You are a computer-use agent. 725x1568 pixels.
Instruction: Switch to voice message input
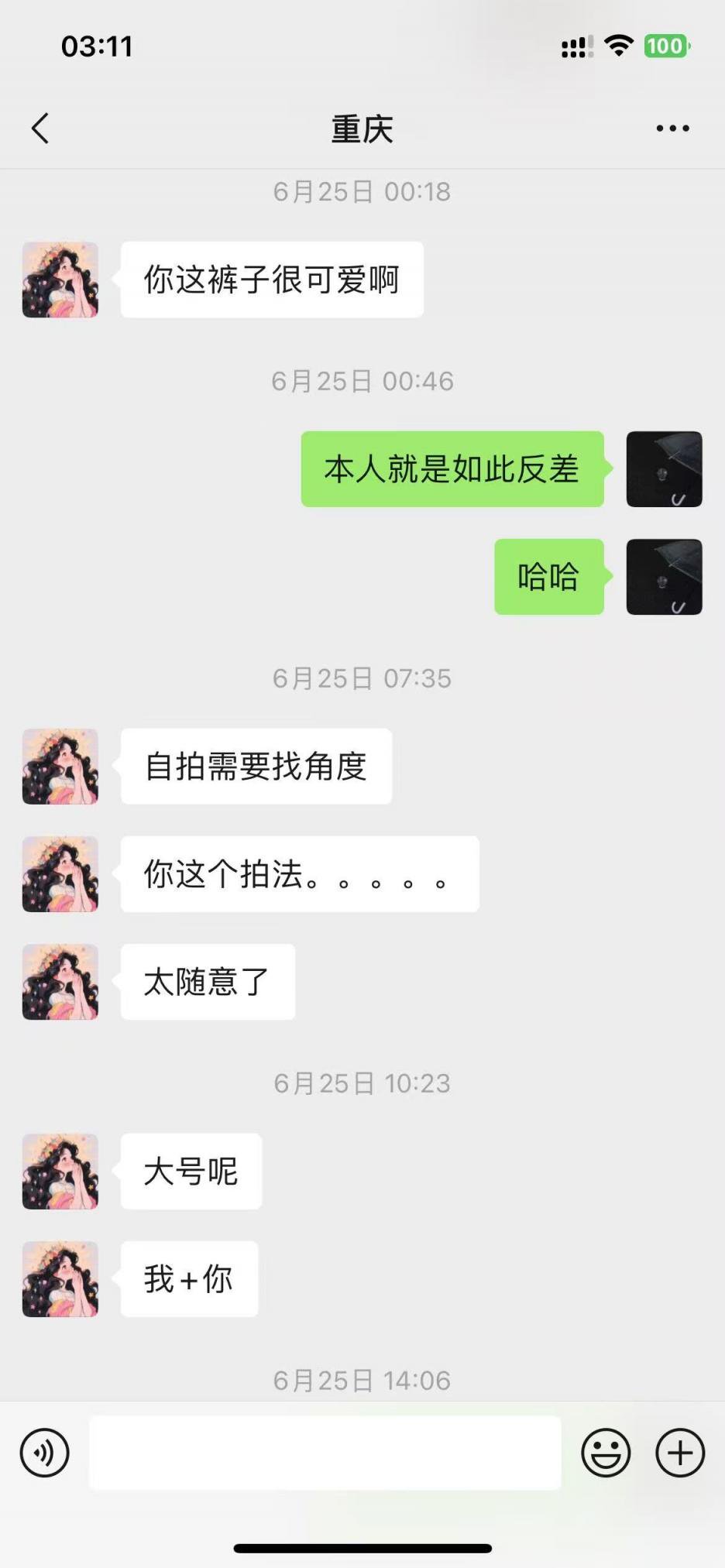[x=44, y=1453]
